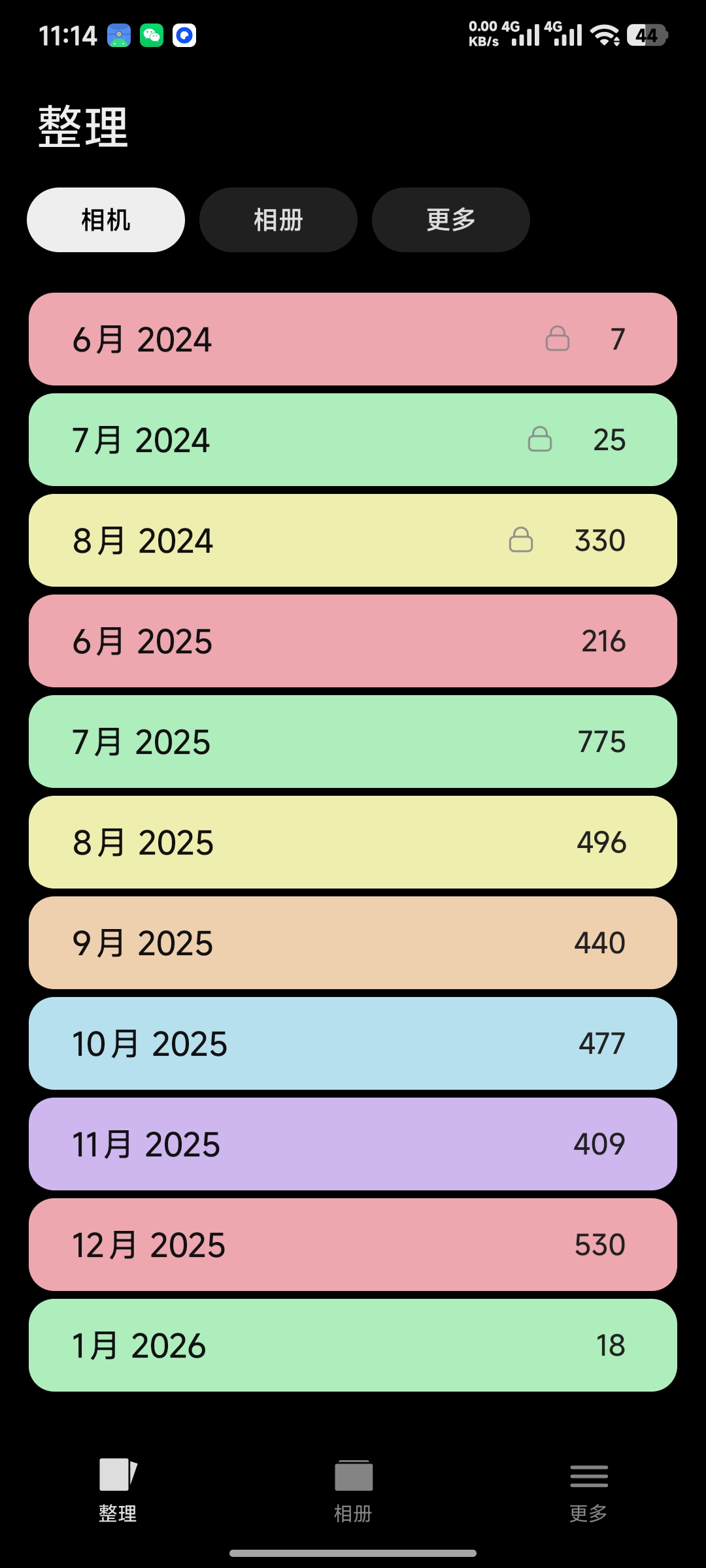Choose the 更多 chip at top
Image resolution: width=706 pixels, height=1568 pixels.
[451, 220]
